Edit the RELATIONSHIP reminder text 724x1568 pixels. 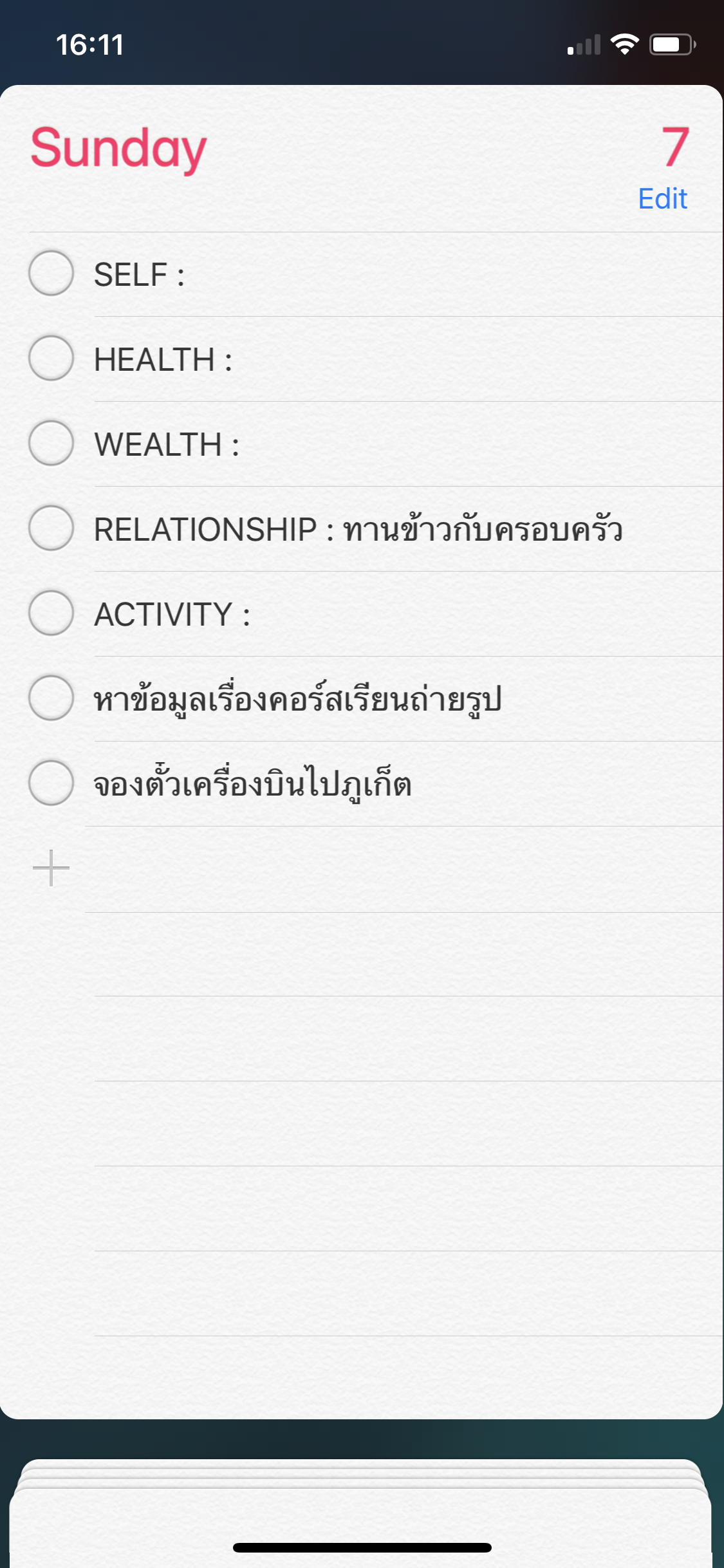coord(358,530)
